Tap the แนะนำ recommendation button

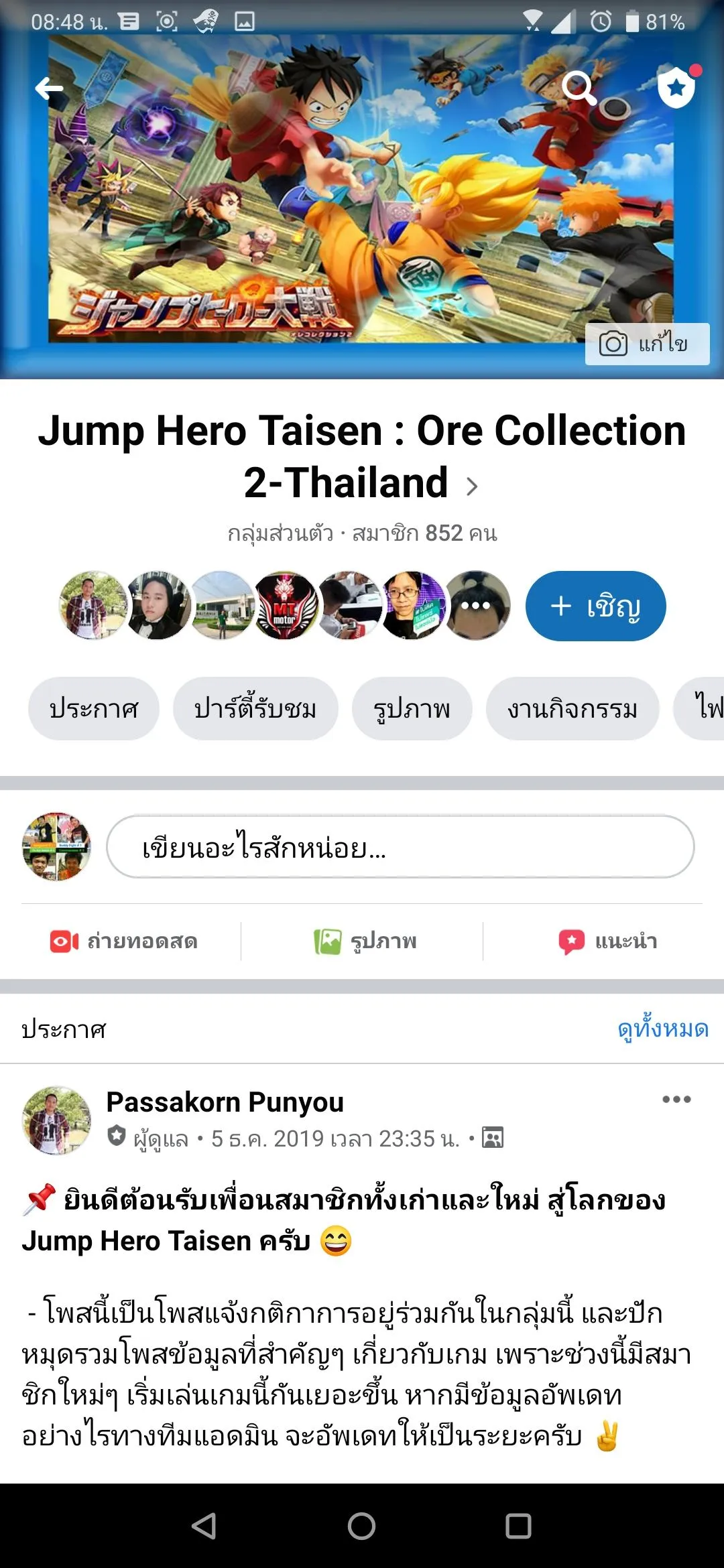pyautogui.click(x=608, y=941)
